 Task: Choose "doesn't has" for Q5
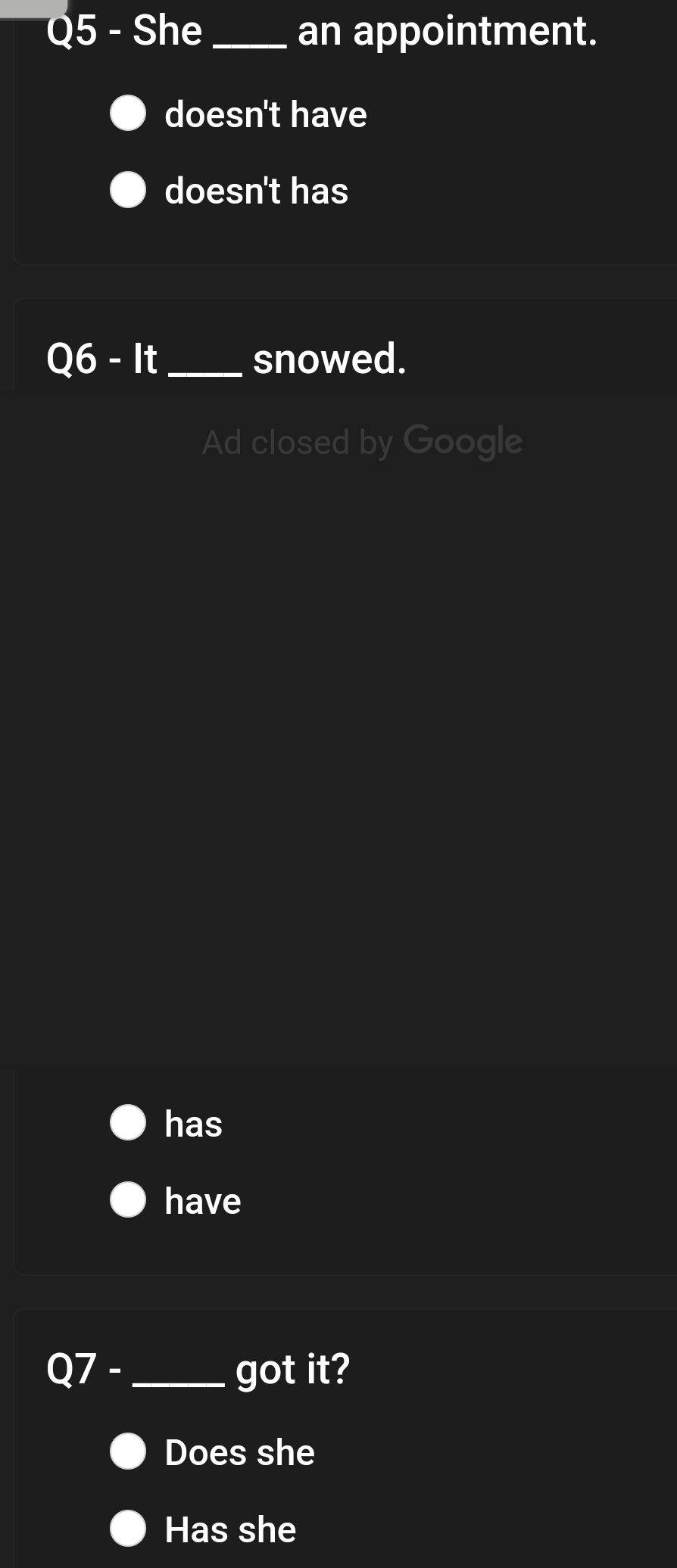pyautogui.click(x=128, y=190)
